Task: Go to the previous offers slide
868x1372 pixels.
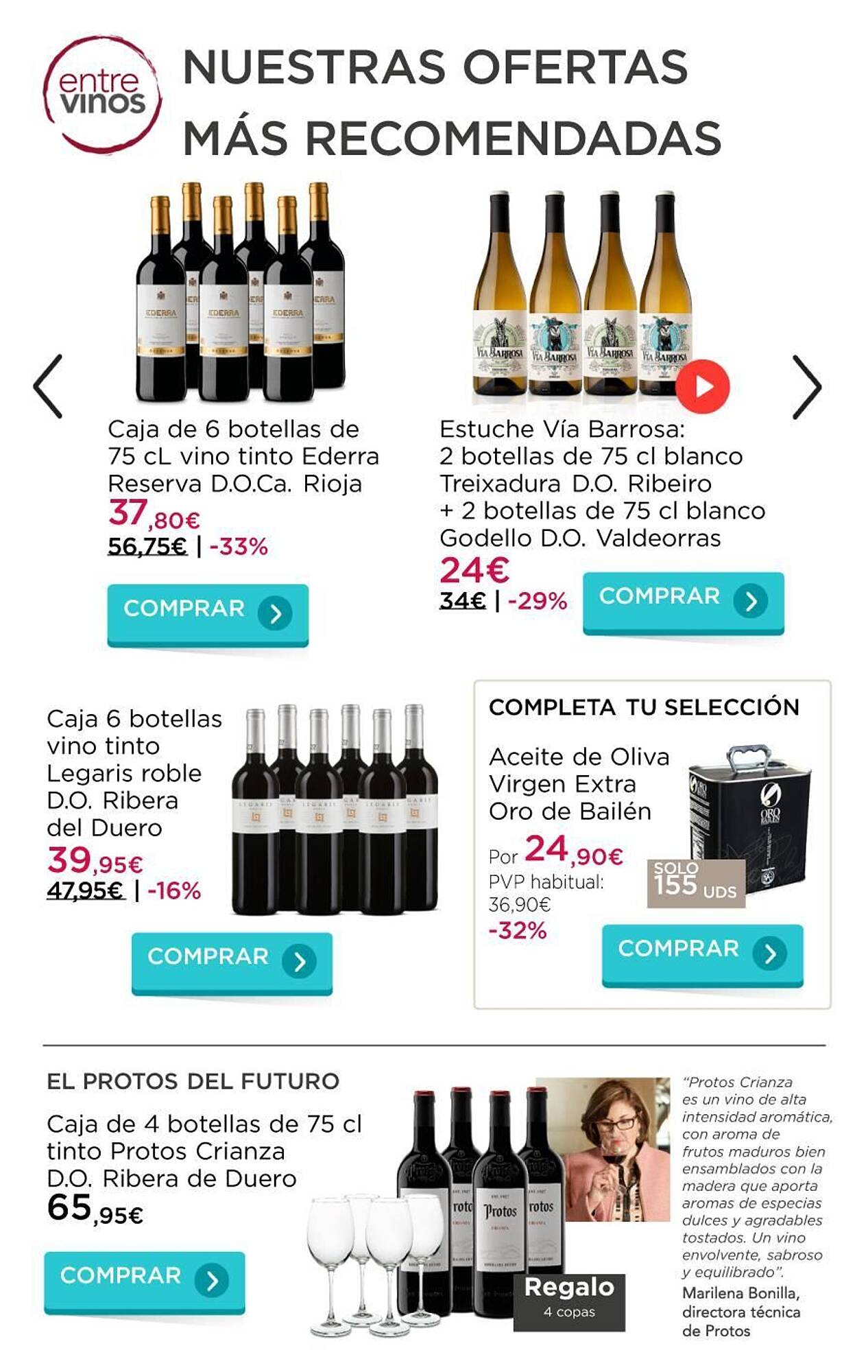Action: click(48, 386)
